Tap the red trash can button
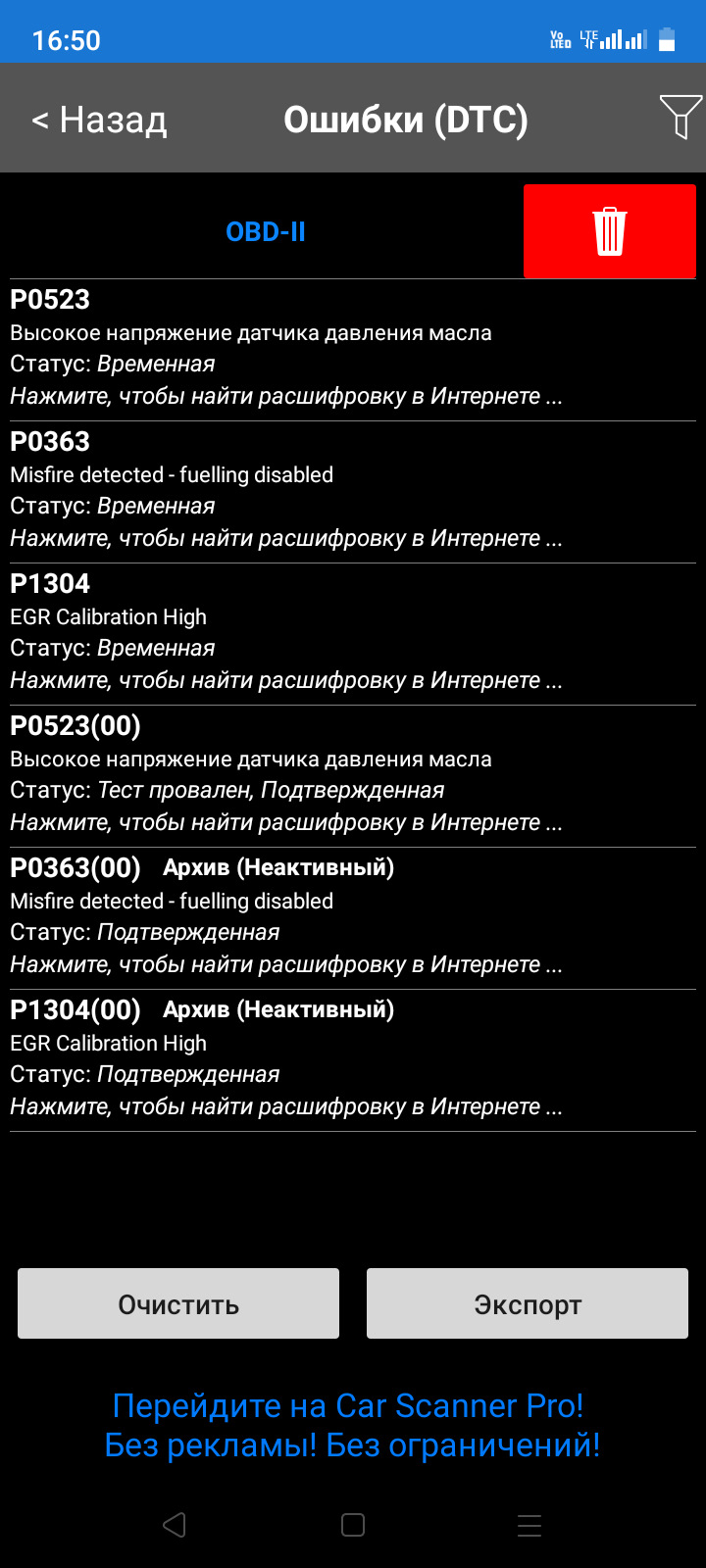This screenshot has width=706, height=1568. pos(609,231)
